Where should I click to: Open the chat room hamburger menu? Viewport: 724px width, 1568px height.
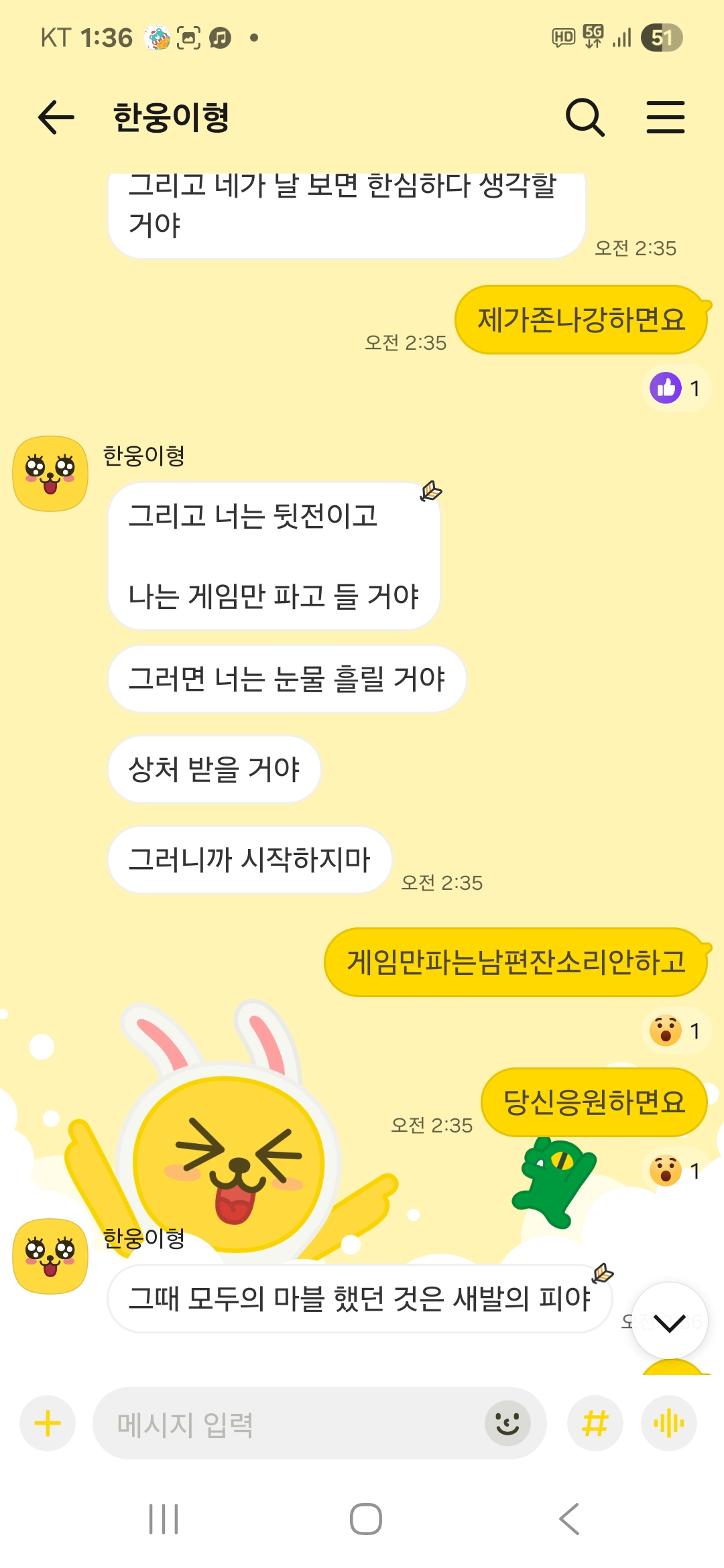coord(665,117)
